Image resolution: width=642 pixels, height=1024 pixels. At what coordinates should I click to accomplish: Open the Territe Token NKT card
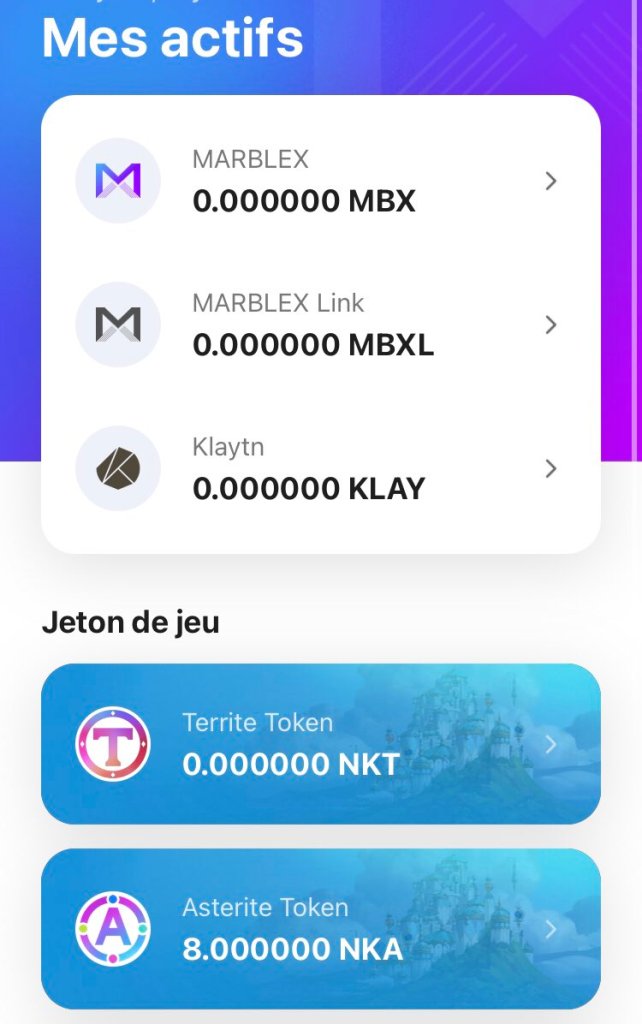point(320,744)
